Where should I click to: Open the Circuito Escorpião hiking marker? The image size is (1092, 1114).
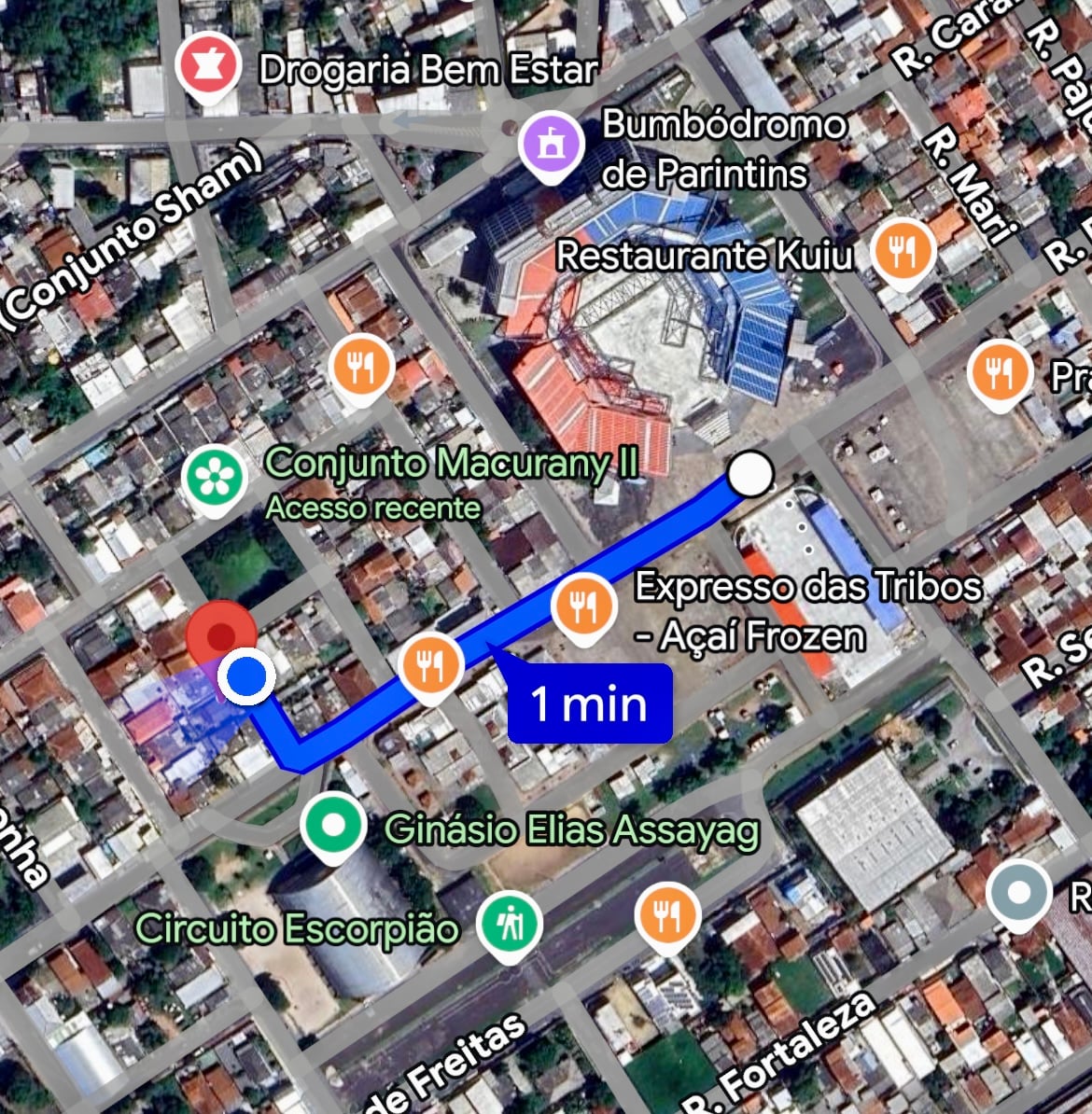(509, 924)
